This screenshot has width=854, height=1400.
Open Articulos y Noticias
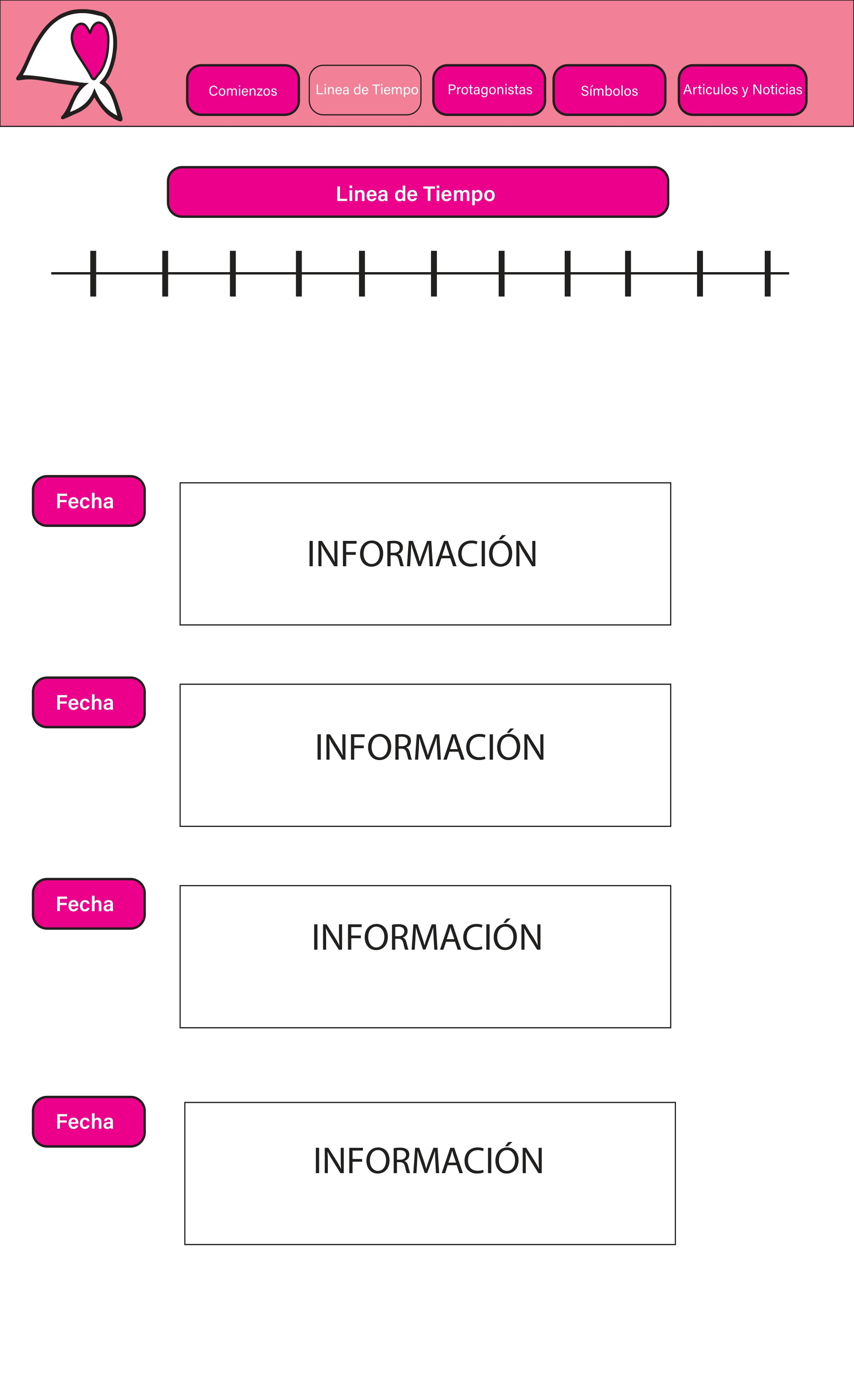[742, 90]
